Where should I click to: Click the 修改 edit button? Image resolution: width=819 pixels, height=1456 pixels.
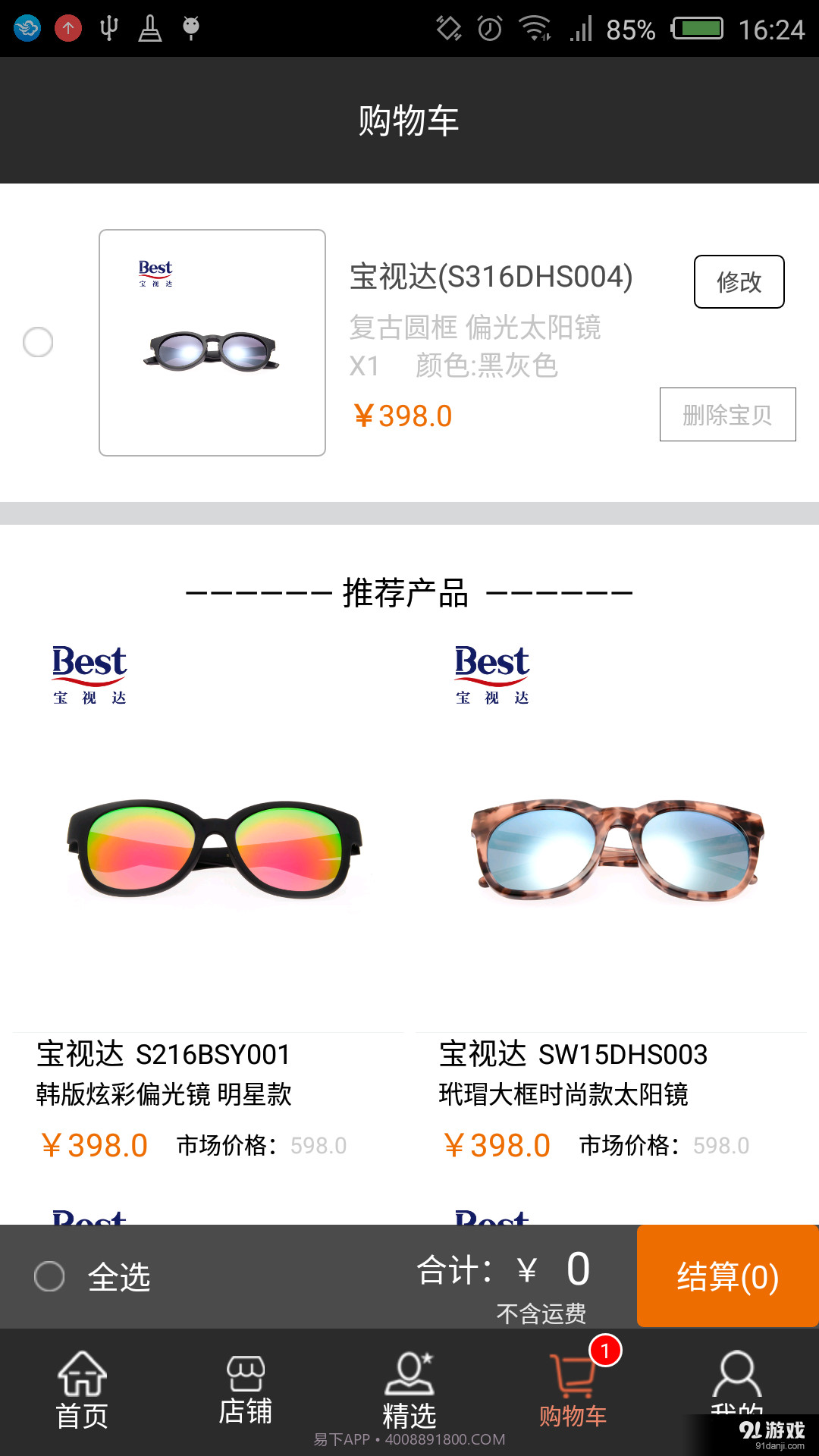point(739,282)
